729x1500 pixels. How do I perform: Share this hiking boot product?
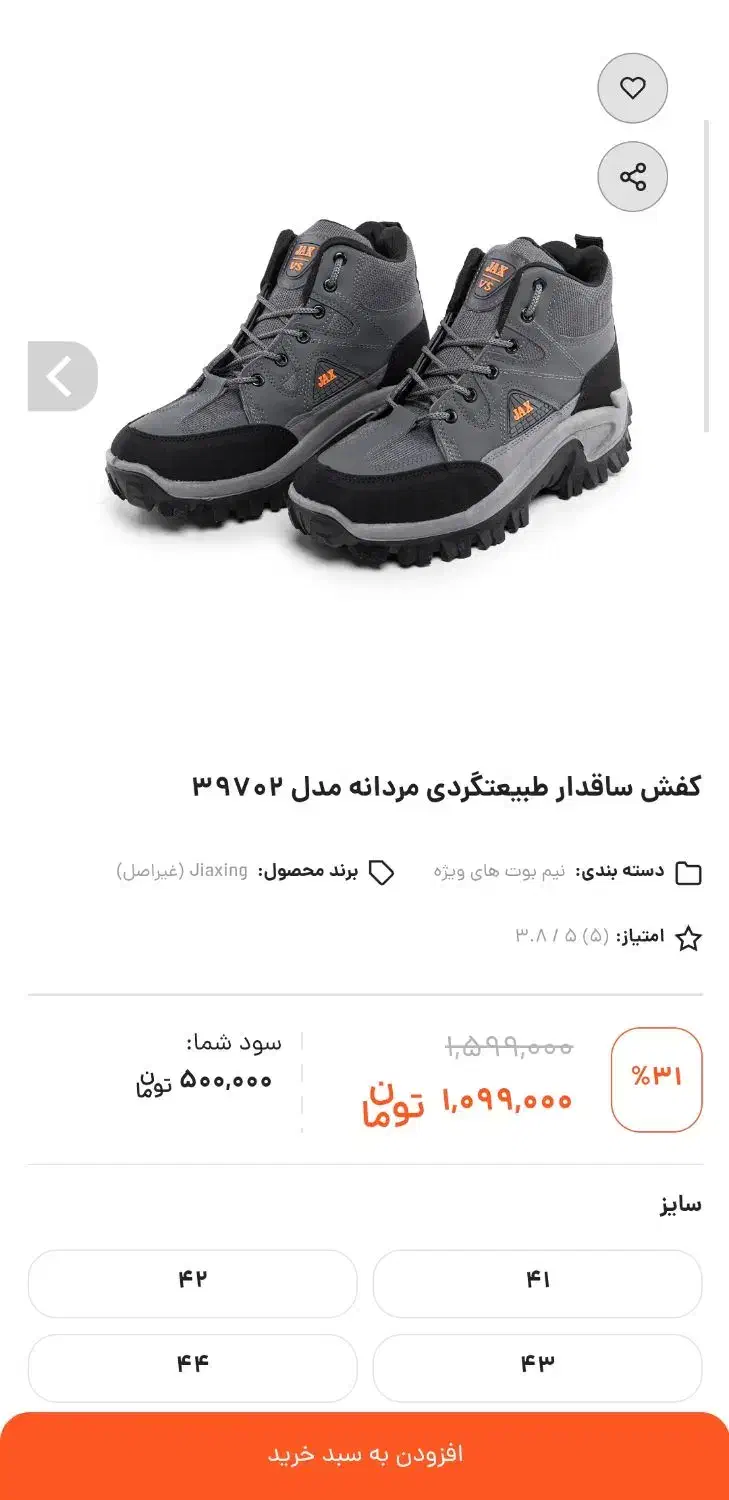click(x=632, y=177)
